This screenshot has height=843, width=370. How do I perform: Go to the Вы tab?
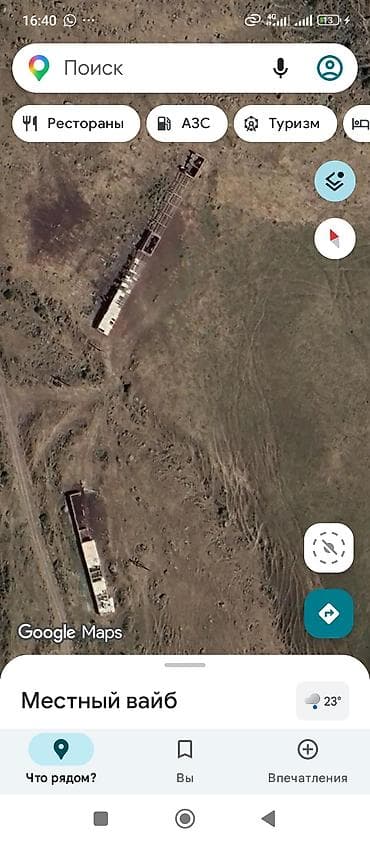point(185,761)
